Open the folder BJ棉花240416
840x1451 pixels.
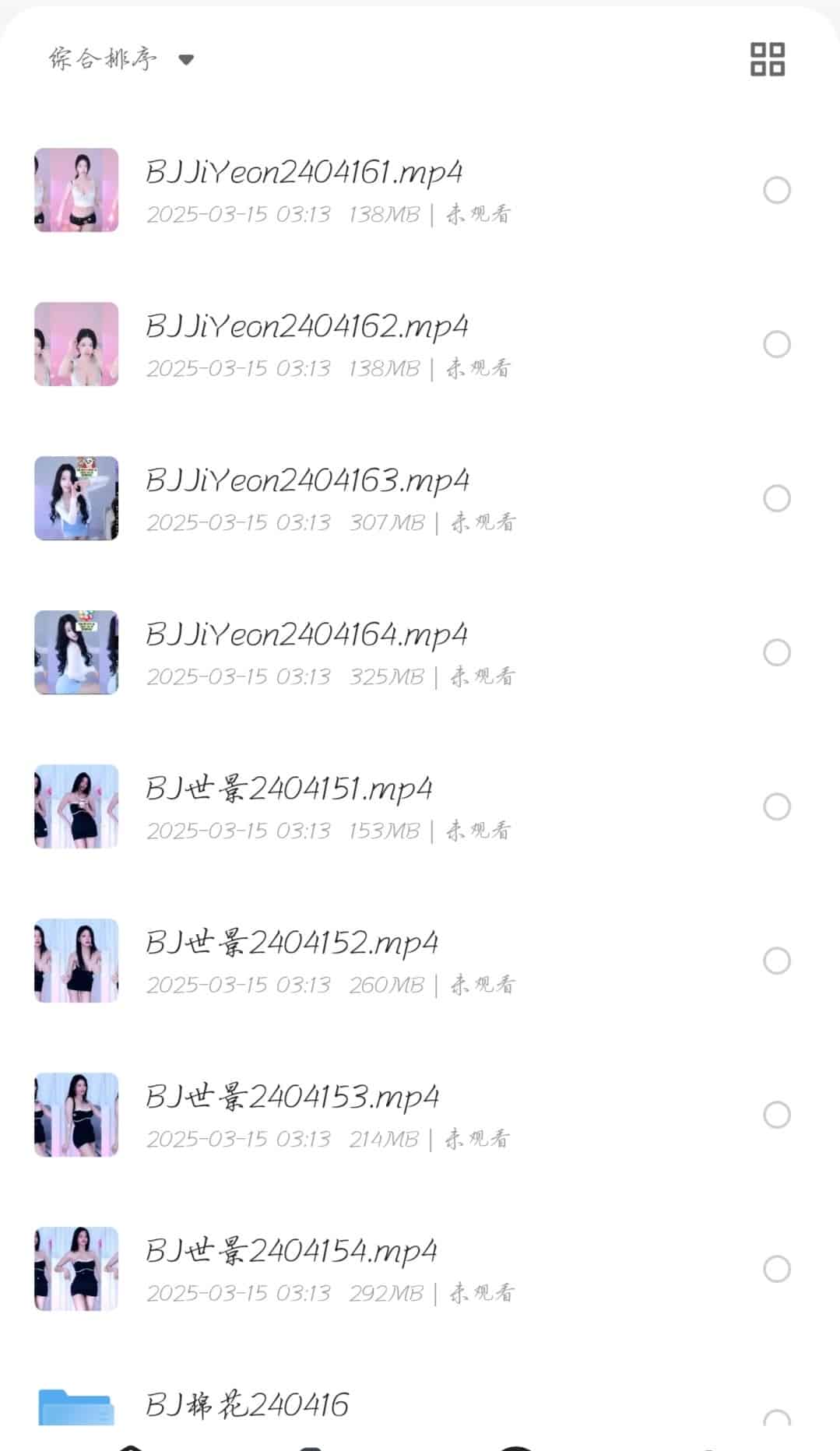[x=247, y=1406]
